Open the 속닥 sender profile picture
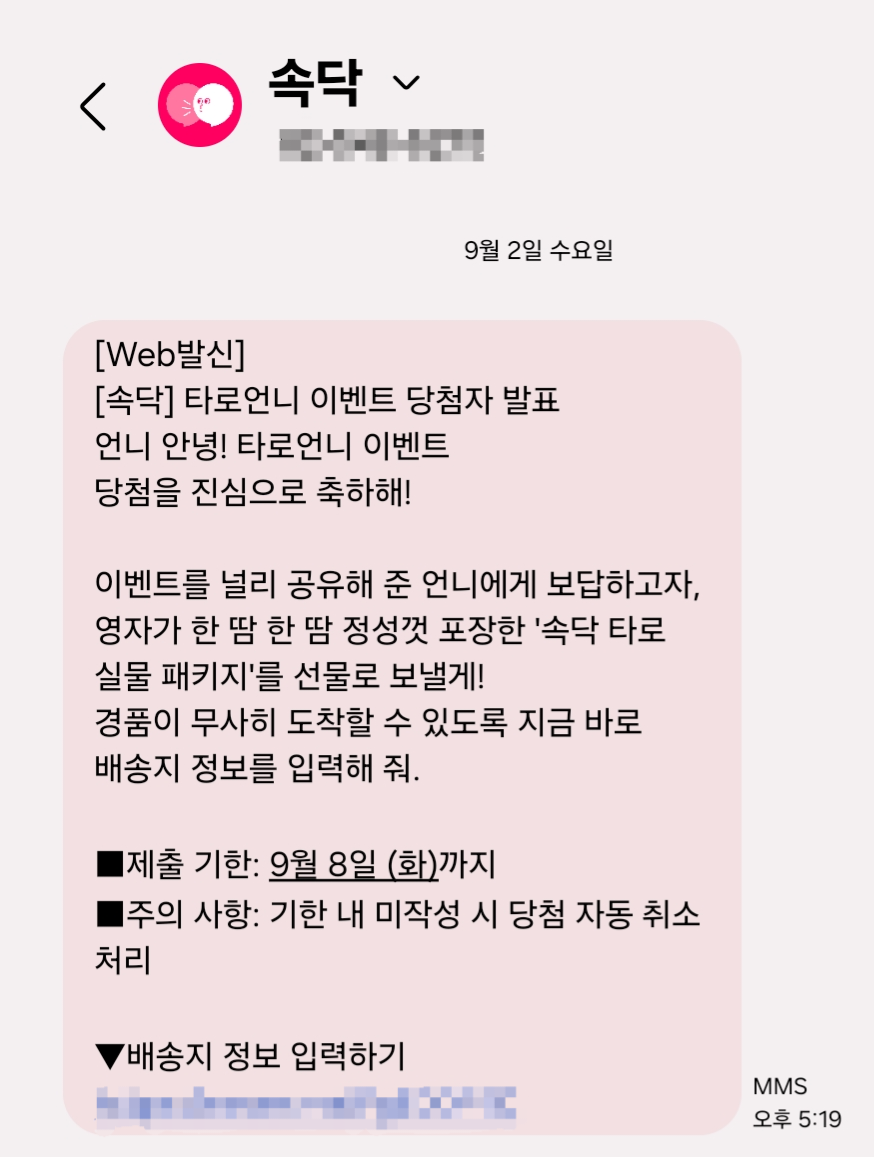 (200, 105)
